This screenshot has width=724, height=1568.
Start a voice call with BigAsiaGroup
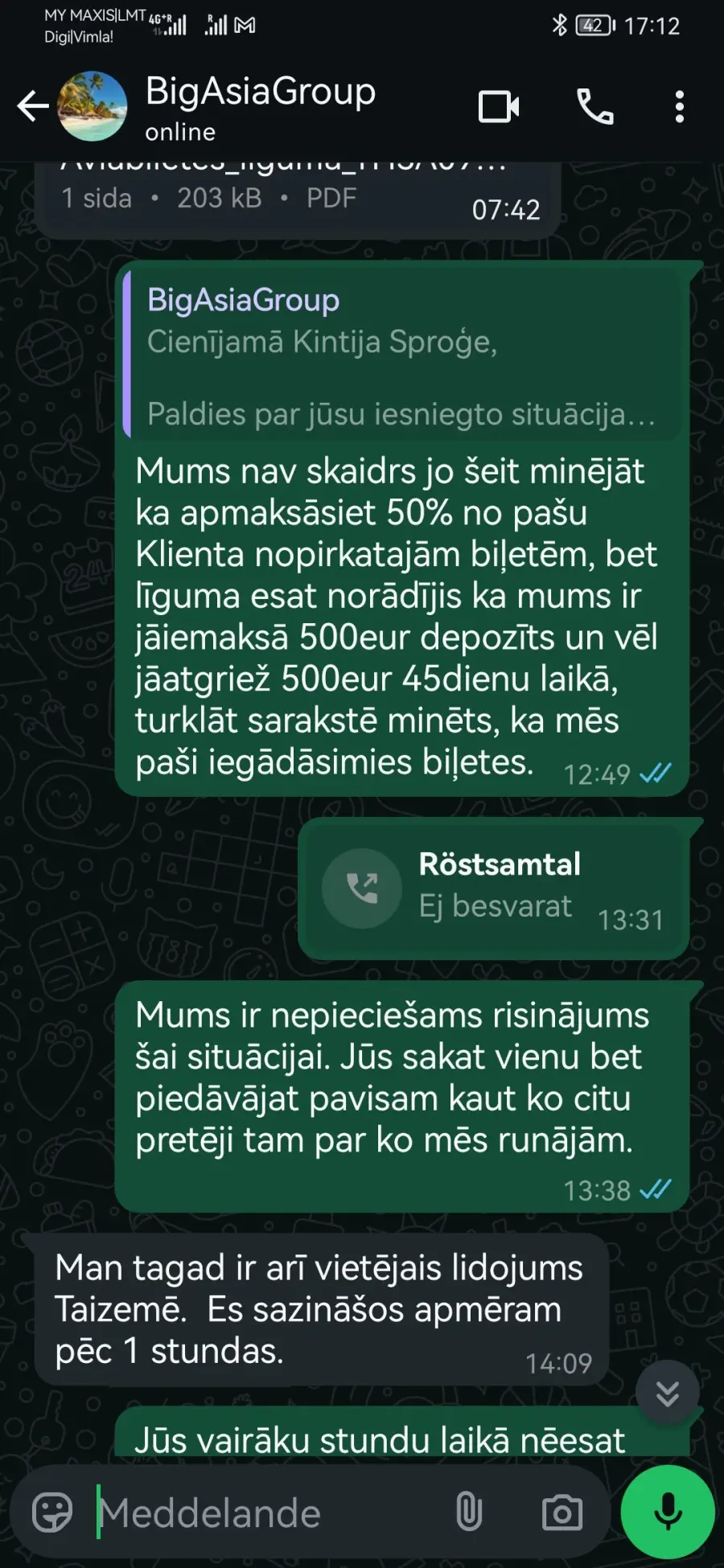(595, 107)
